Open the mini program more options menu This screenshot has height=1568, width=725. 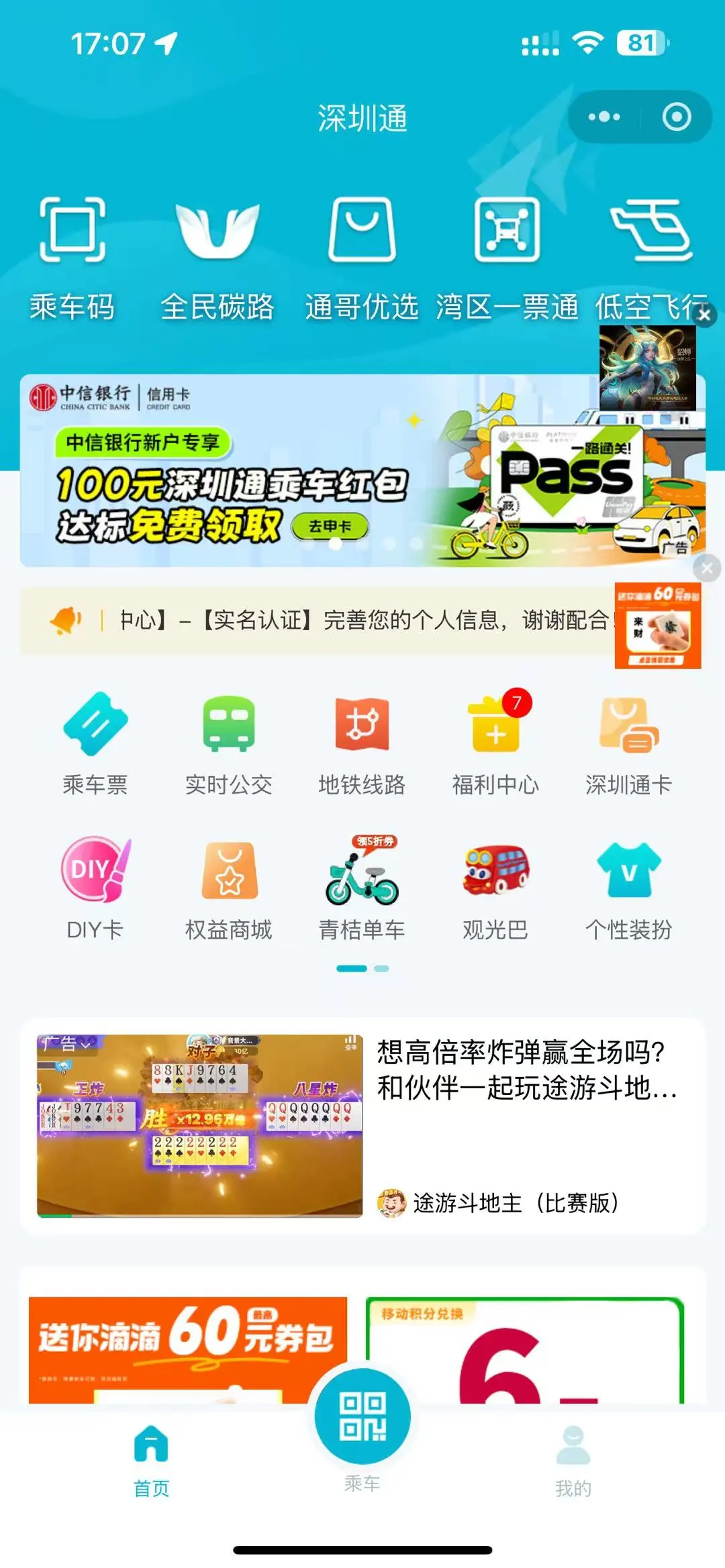tap(603, 117)
